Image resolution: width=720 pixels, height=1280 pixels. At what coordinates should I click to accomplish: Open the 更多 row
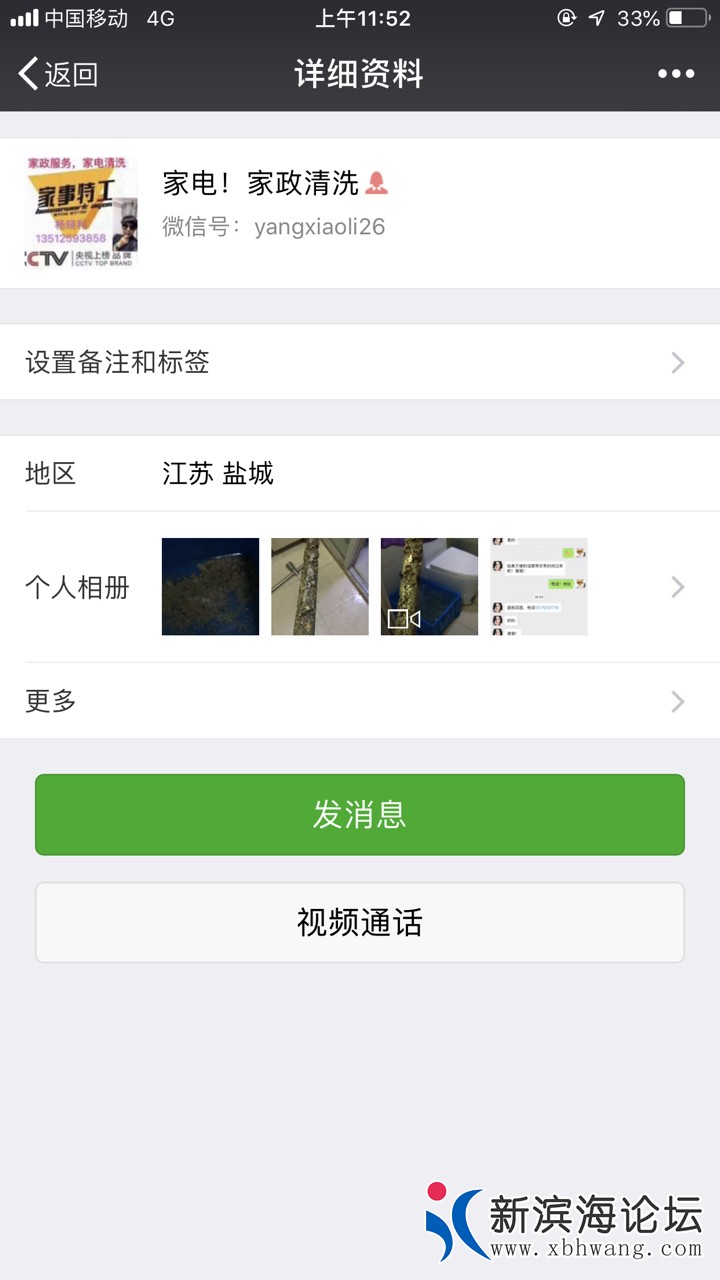tap(359, 701)
